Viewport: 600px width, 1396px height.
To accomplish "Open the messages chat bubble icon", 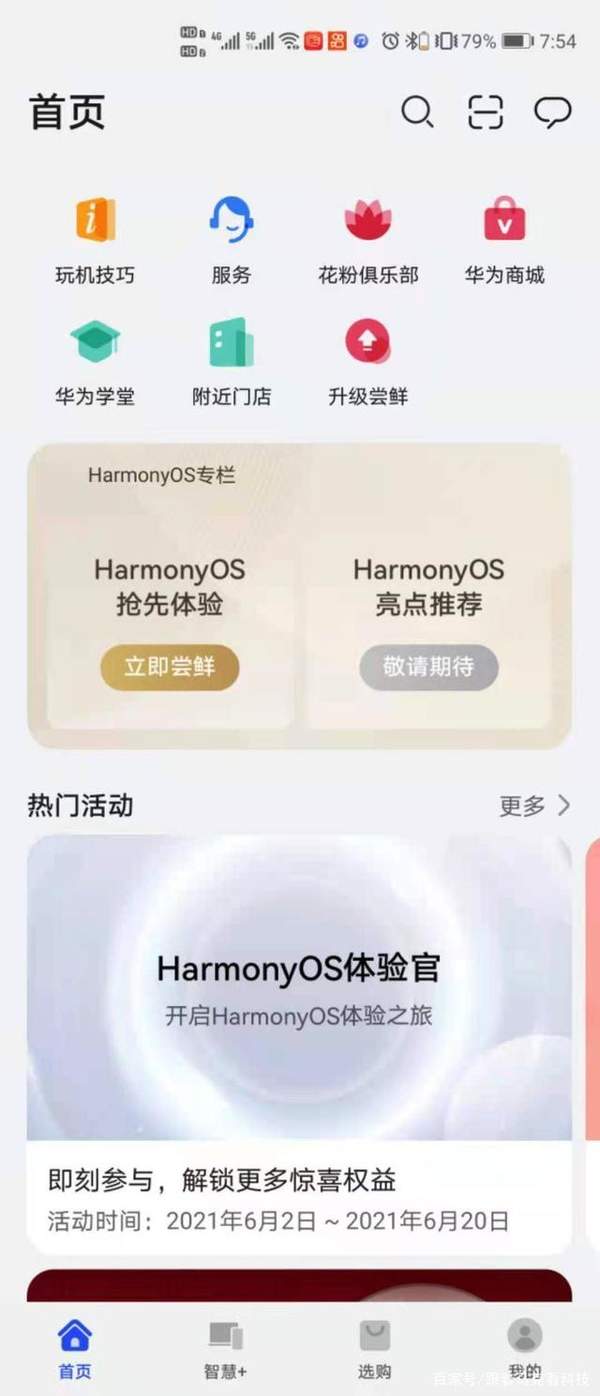I will click(552, 112).
